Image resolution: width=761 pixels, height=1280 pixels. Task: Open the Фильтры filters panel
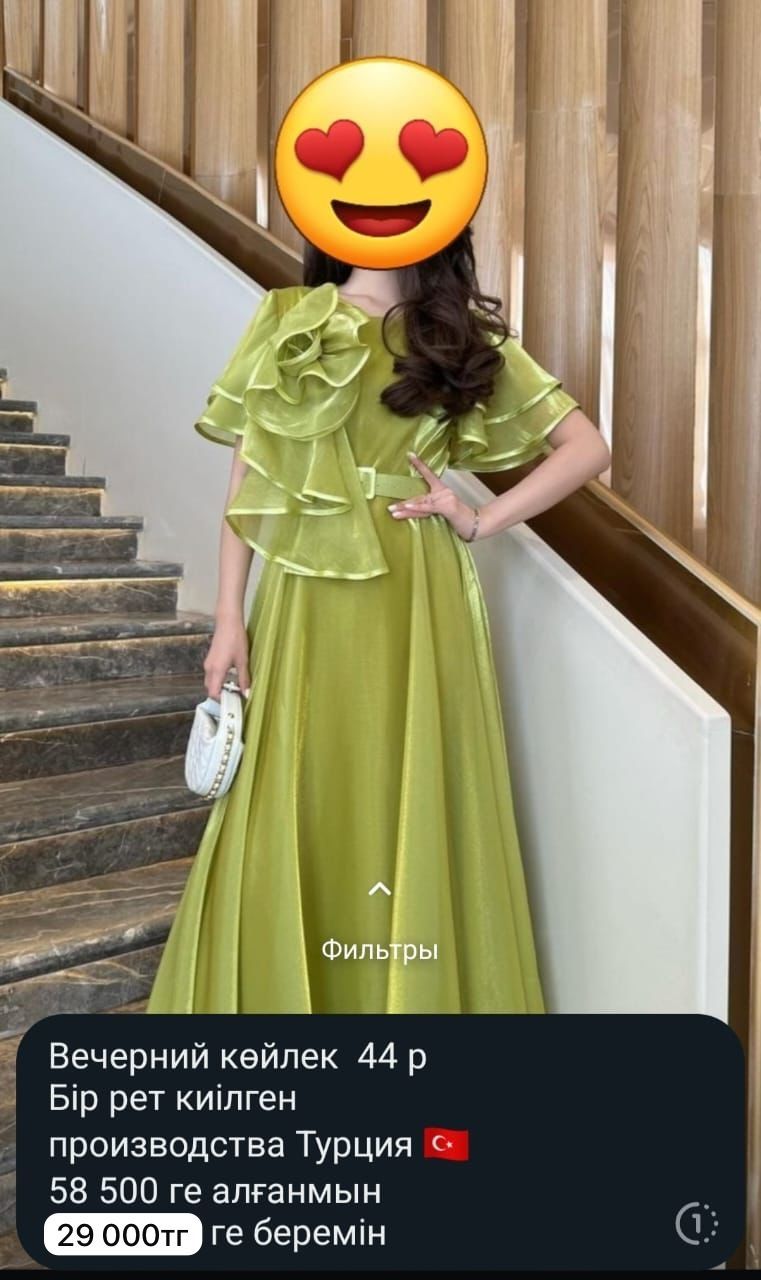click(x=379, y=932)
